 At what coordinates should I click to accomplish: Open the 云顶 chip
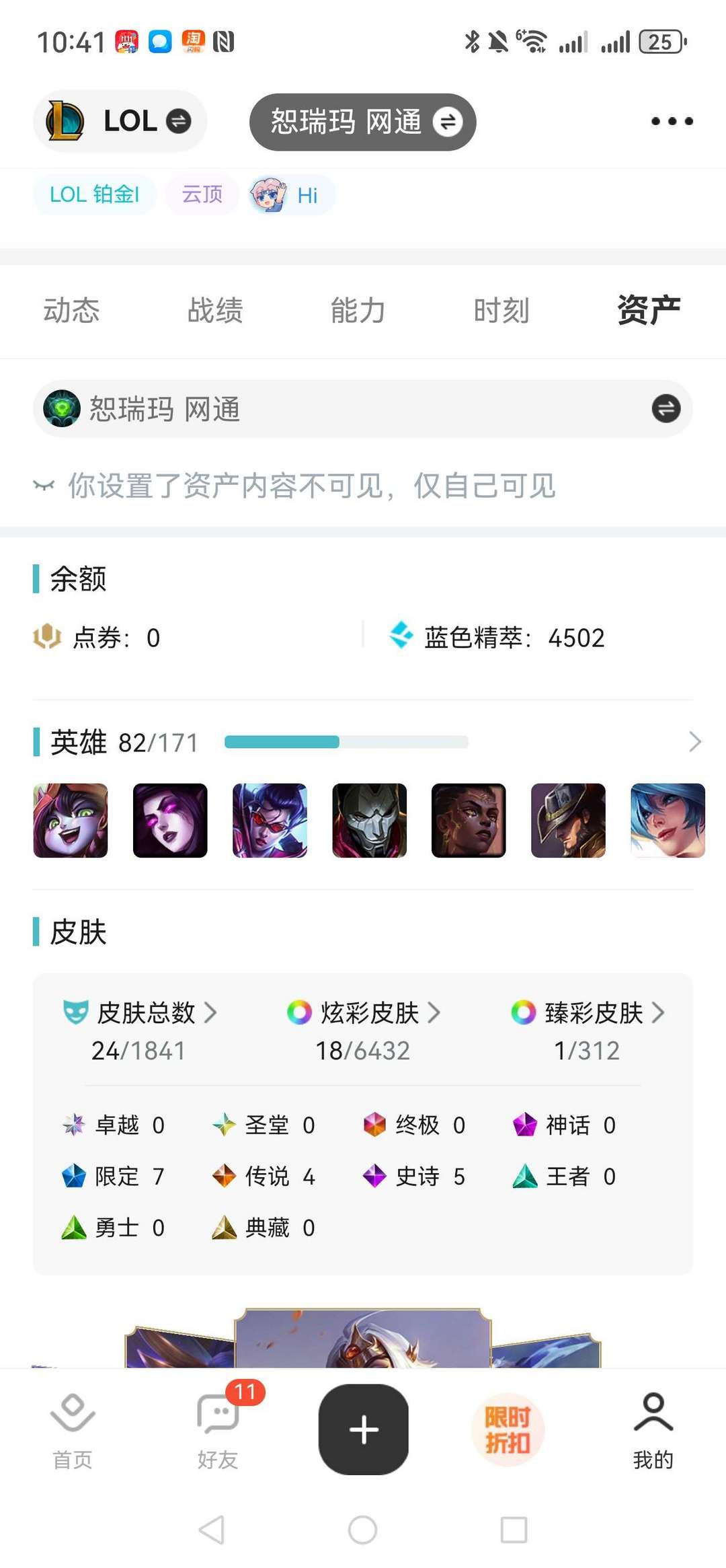202,195
